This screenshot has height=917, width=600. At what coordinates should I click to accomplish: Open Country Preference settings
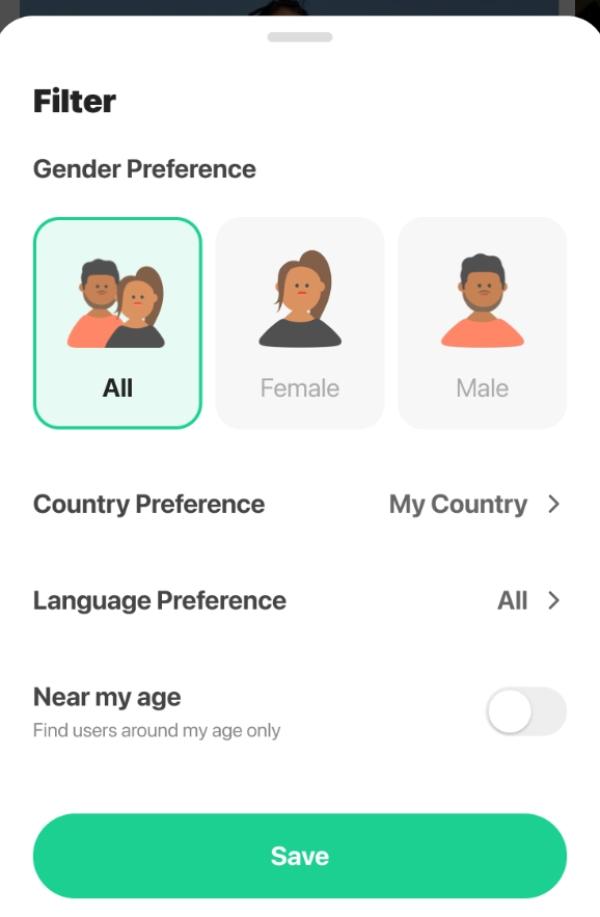(298, 504)
